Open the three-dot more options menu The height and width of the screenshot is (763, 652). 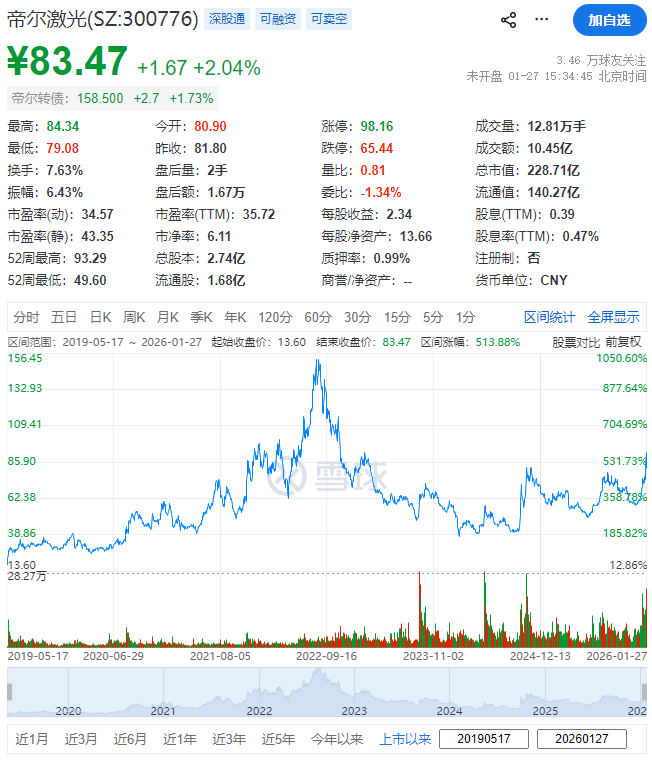coord(542,20)
